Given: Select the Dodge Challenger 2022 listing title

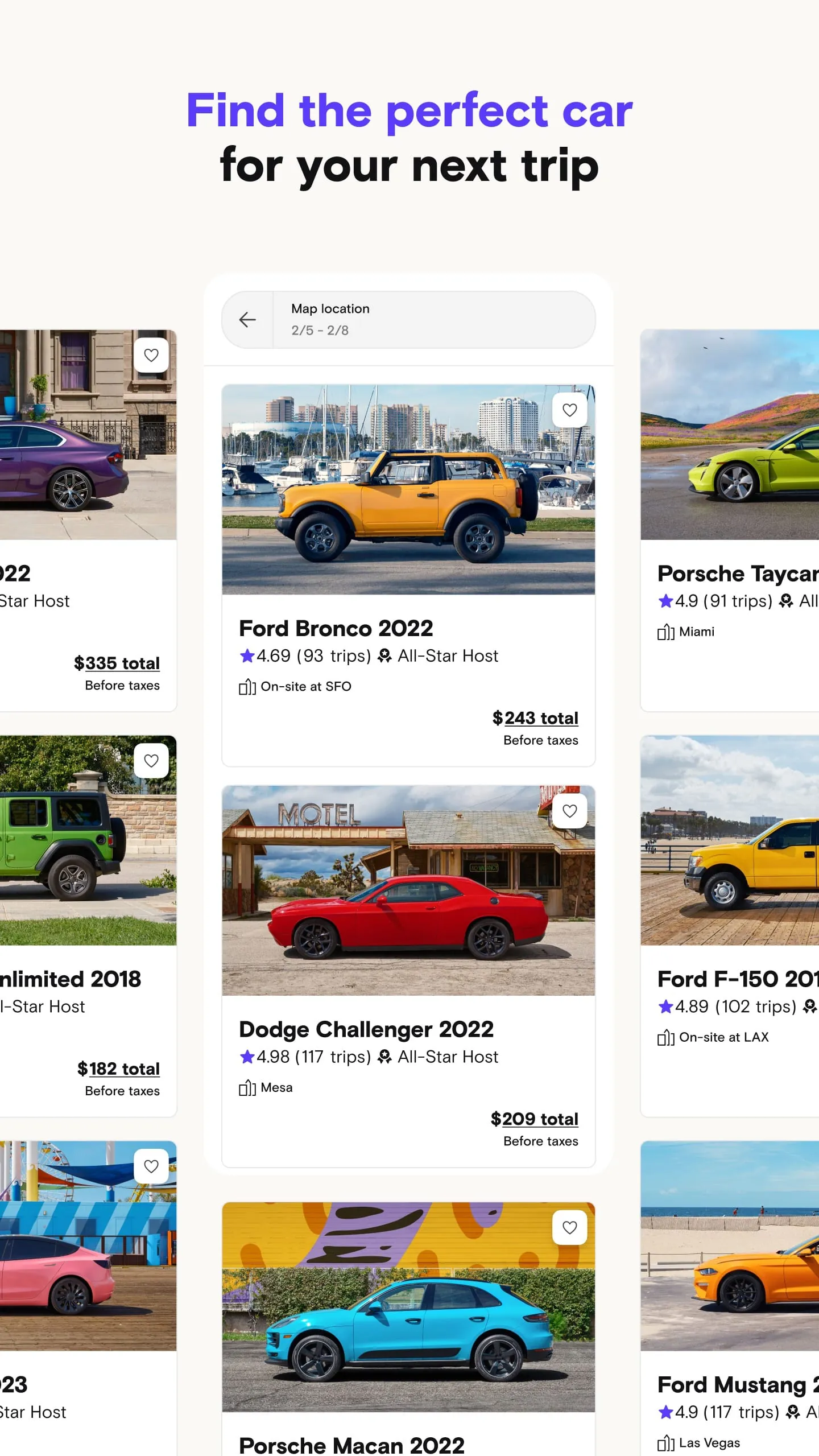Looking at the screenshot, I should (366, 1029).
